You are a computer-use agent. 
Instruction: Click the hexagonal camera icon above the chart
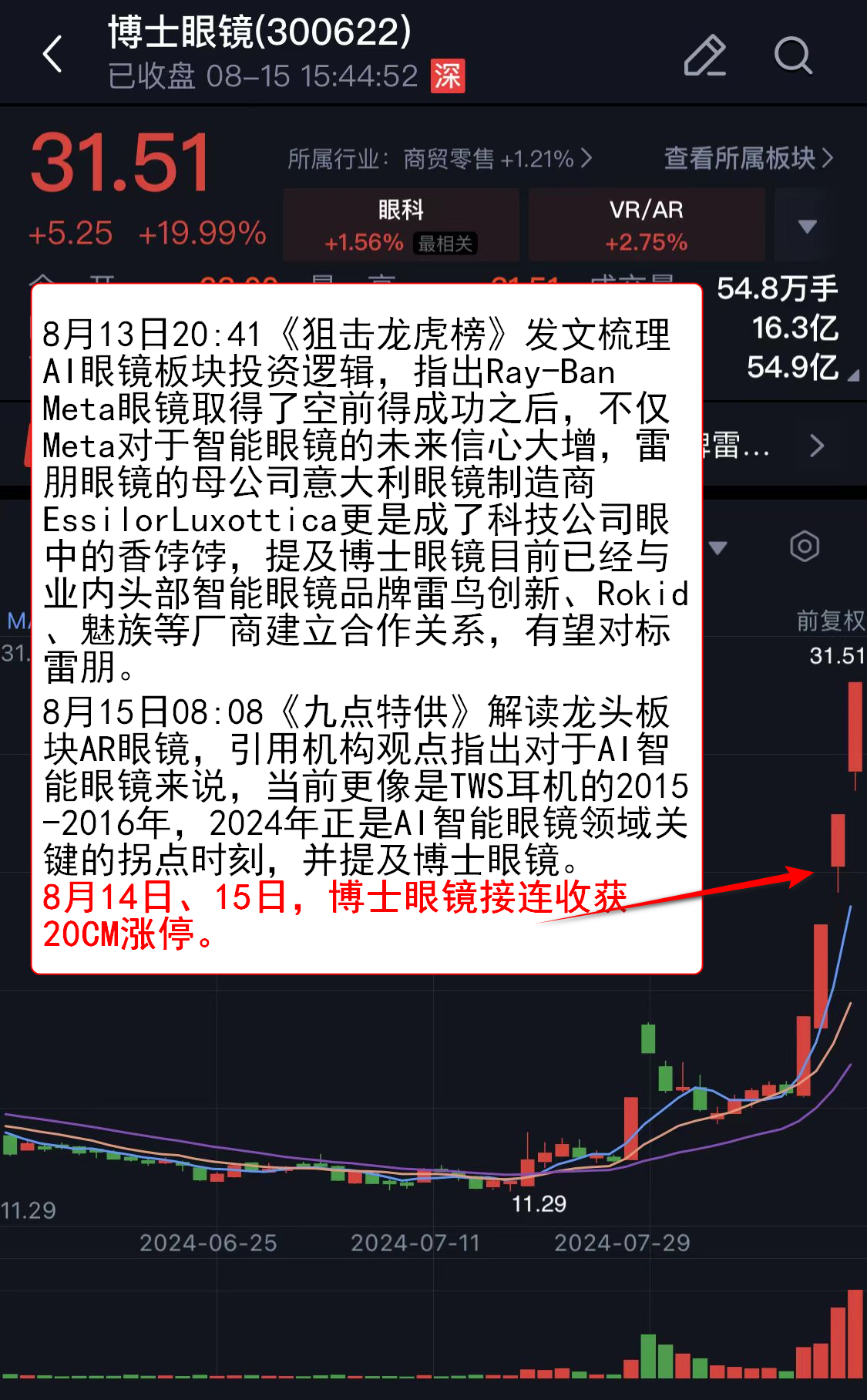[805, 545]
